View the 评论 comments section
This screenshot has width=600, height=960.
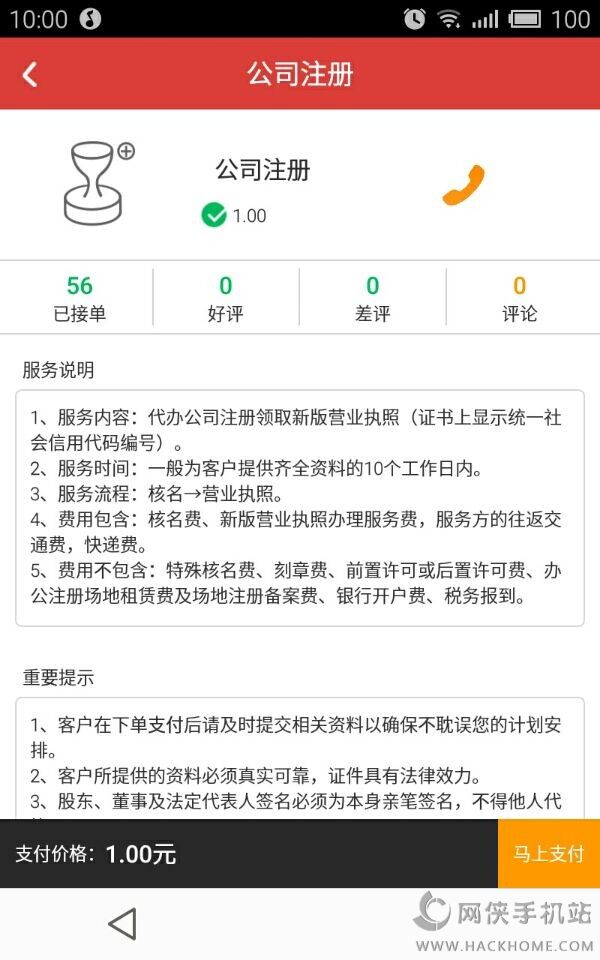519,298
